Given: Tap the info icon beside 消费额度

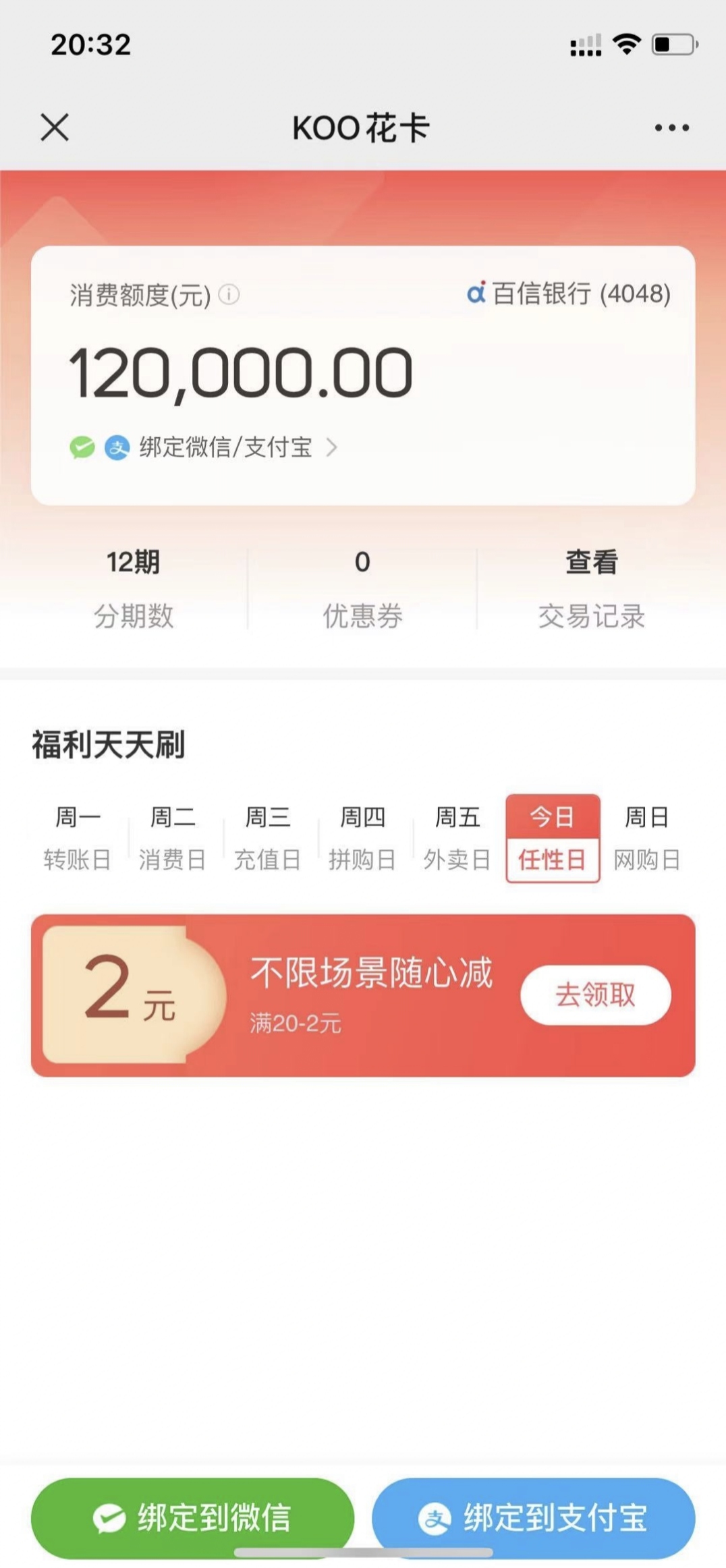Looking at the screenshot, I should (229, 295).
